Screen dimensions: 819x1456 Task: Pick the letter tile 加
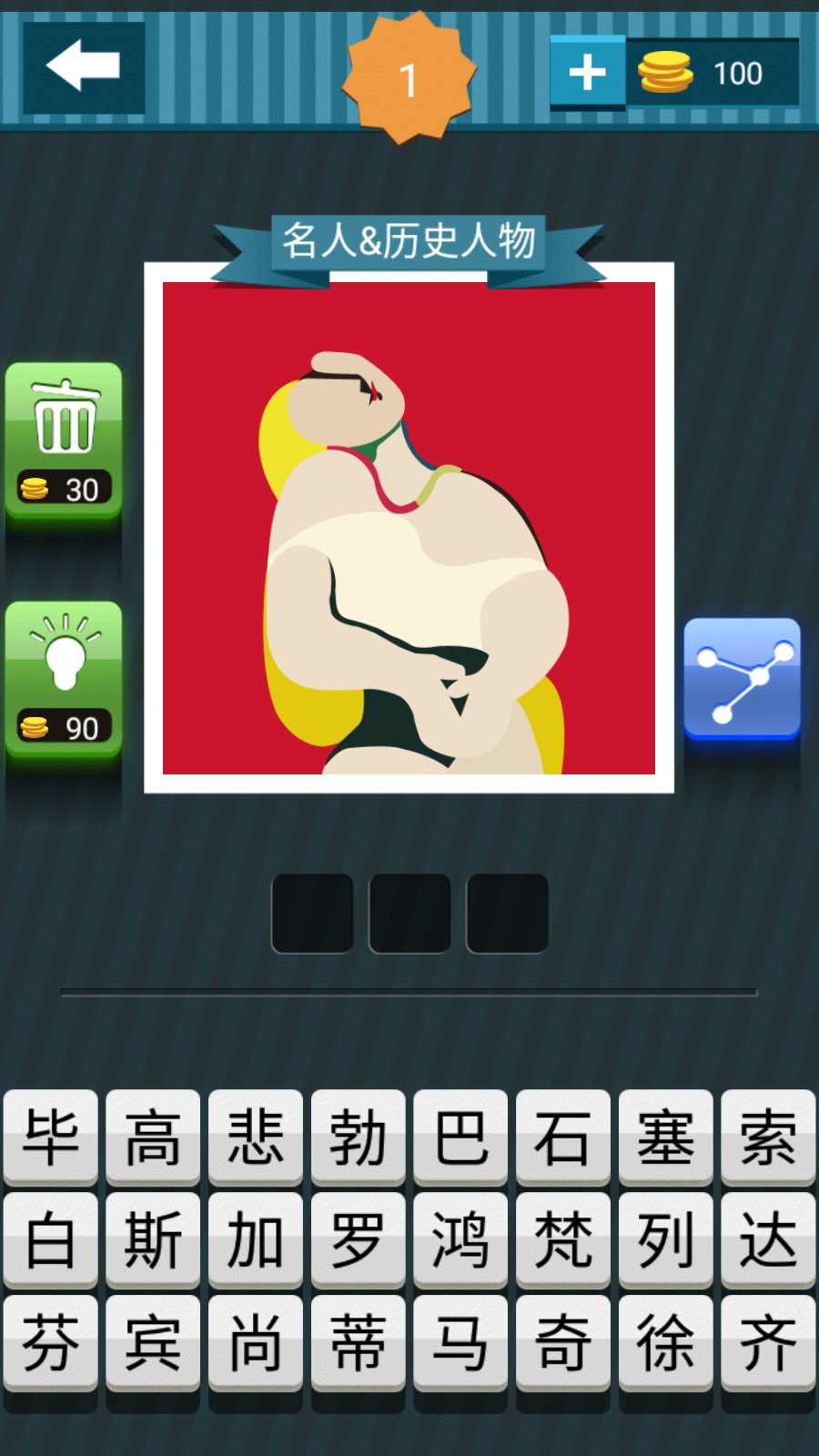pyautogui.click(x=255, y=1240)
